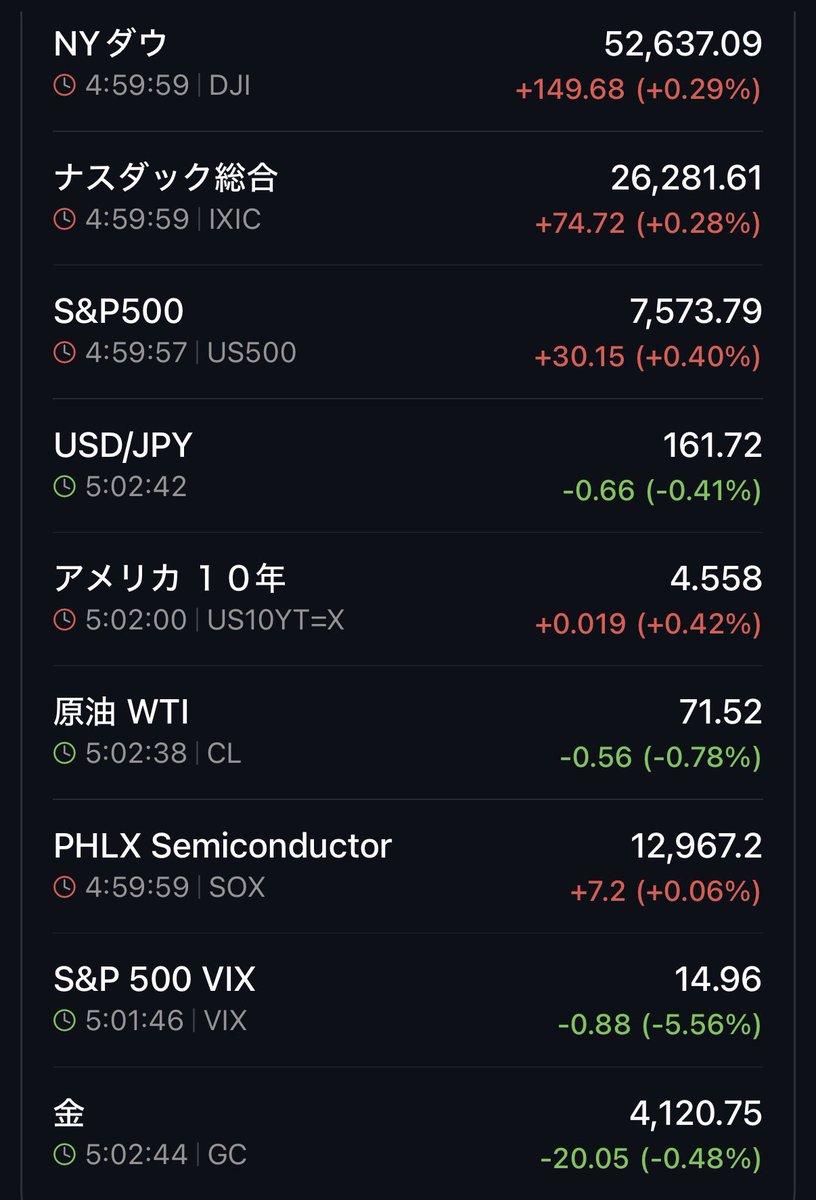Screen dimensions: 816x1200
Task: View the 金 (GC) gold futures row
Action: click(408, 1134)
